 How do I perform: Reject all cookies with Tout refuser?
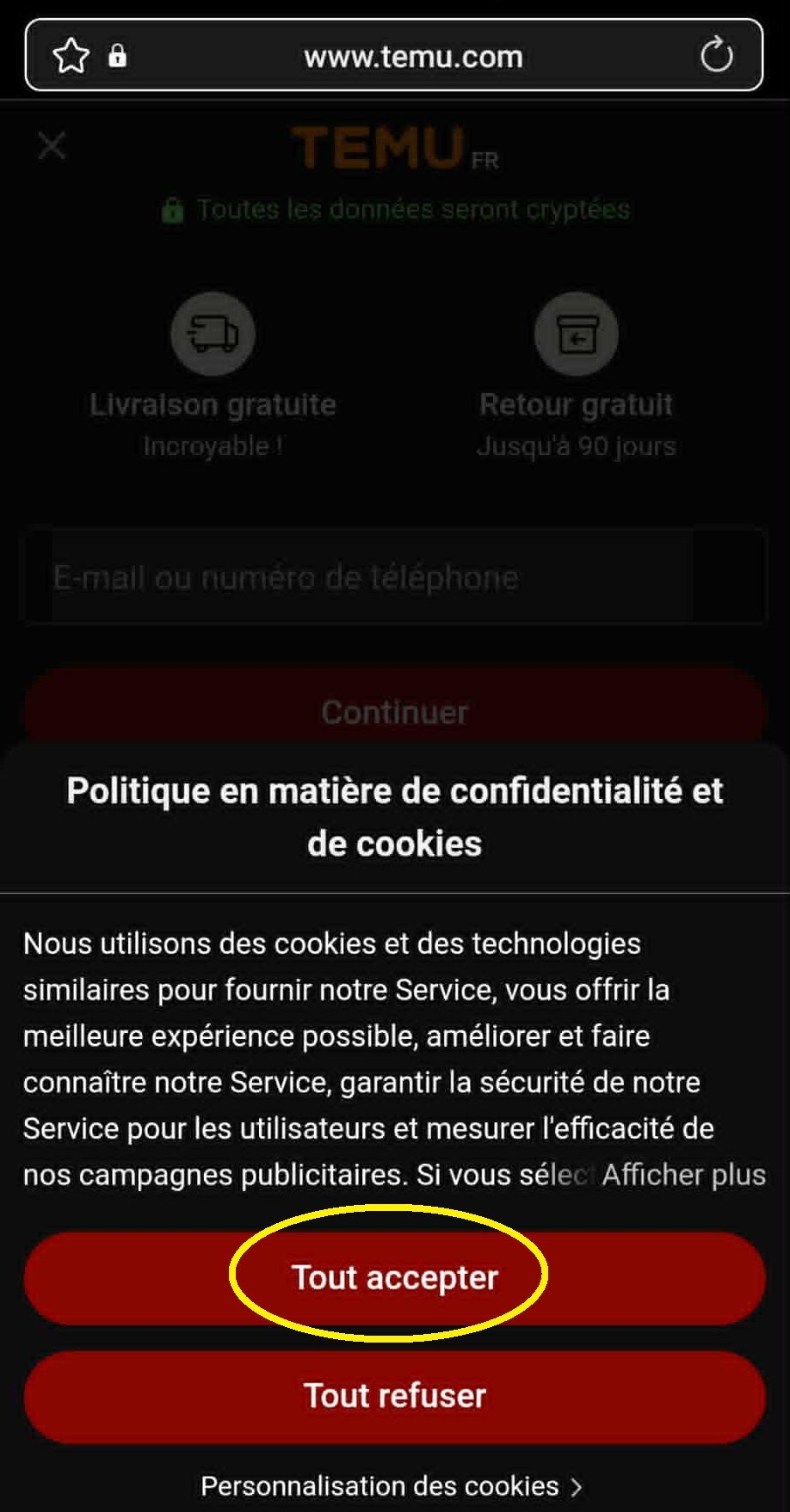(394, 1395)
